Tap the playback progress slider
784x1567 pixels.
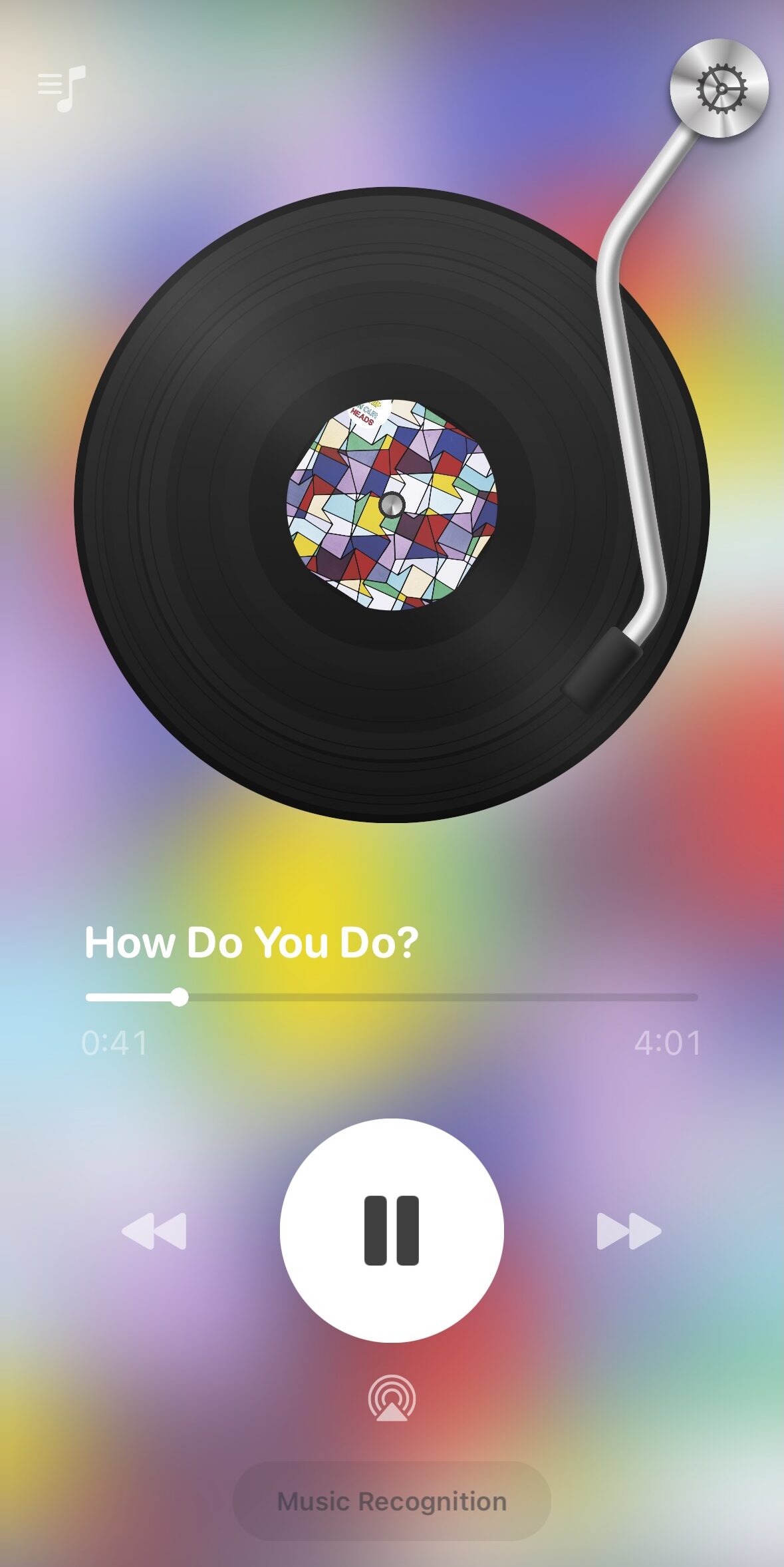point(392,997)
